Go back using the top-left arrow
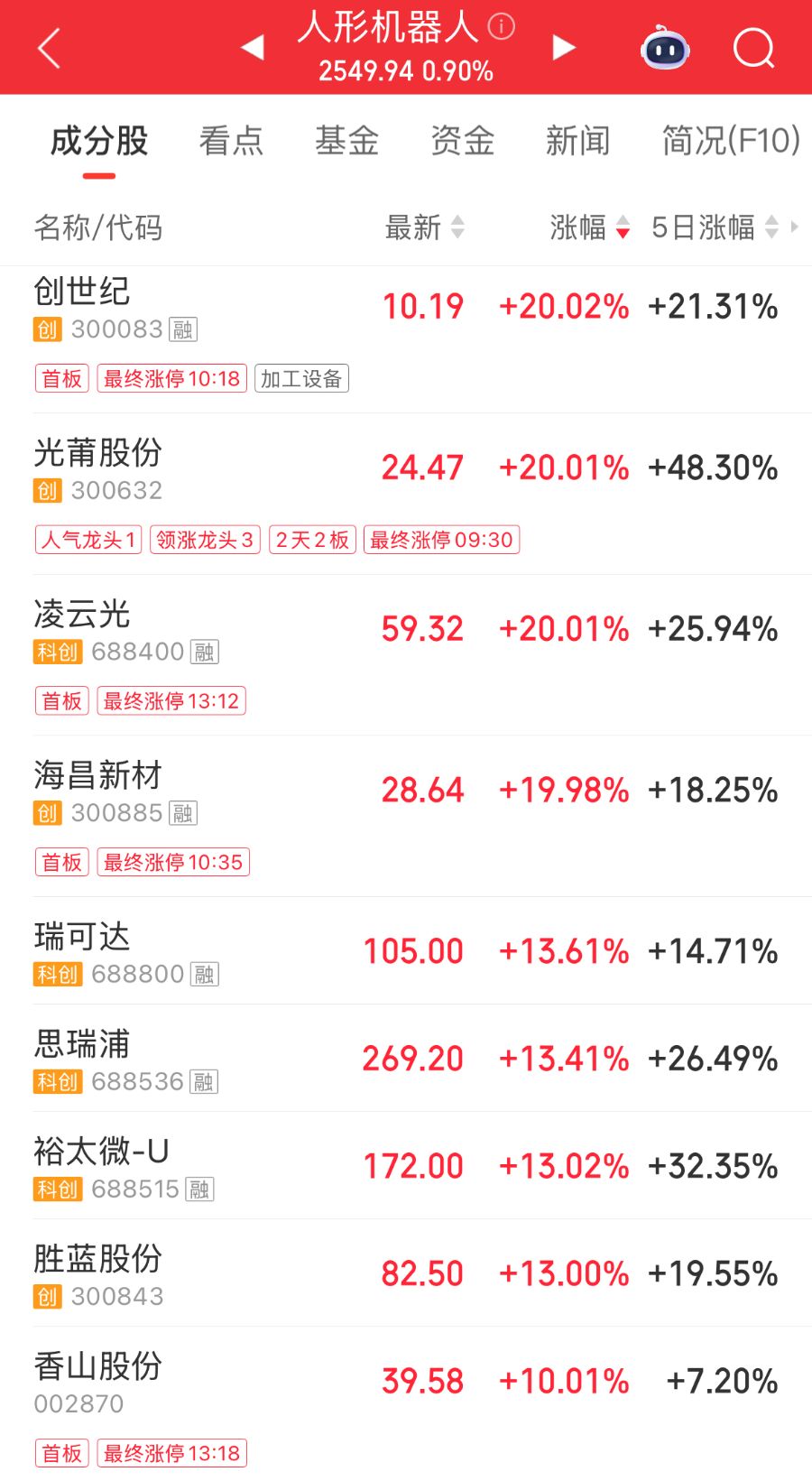The width and height of the screenshot is (812, 1481). (49, 48)
